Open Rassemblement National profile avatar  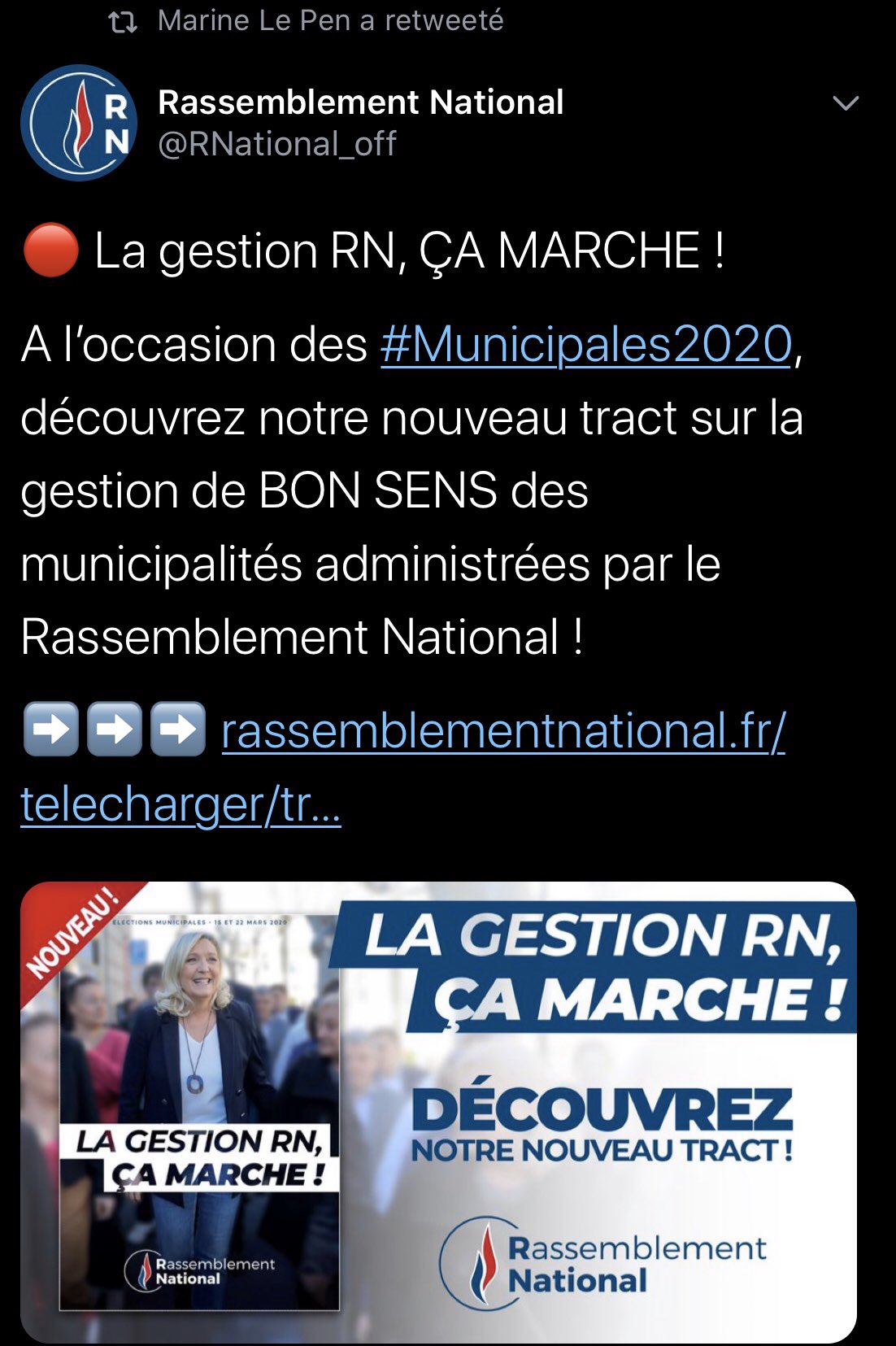(x=79, y=123)
